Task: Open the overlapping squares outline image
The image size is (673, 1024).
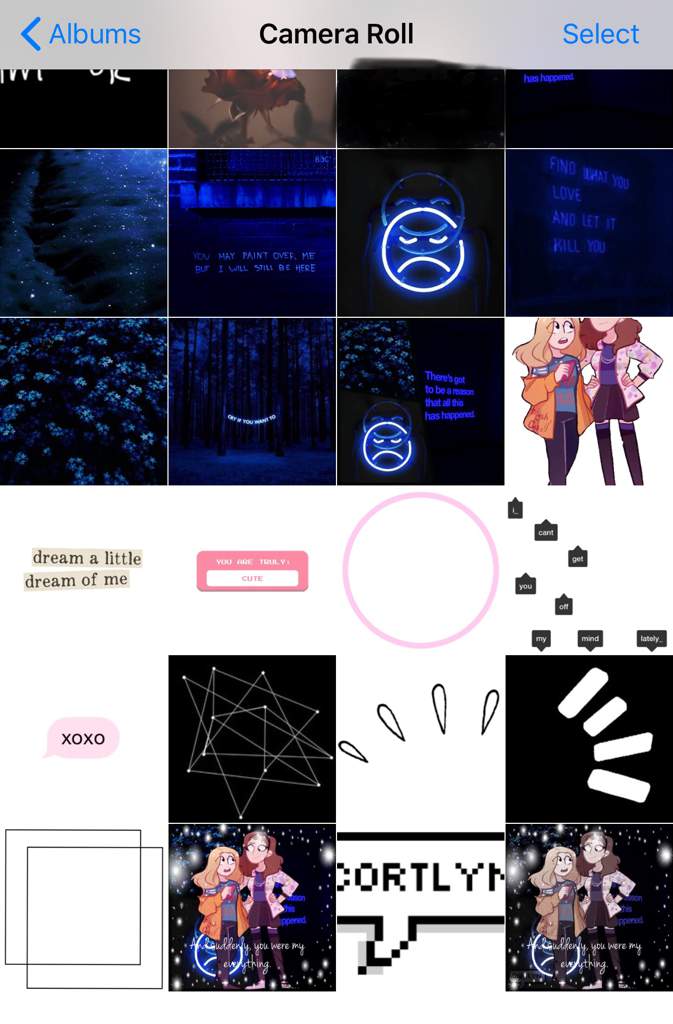Action: [x=83, y=907]
